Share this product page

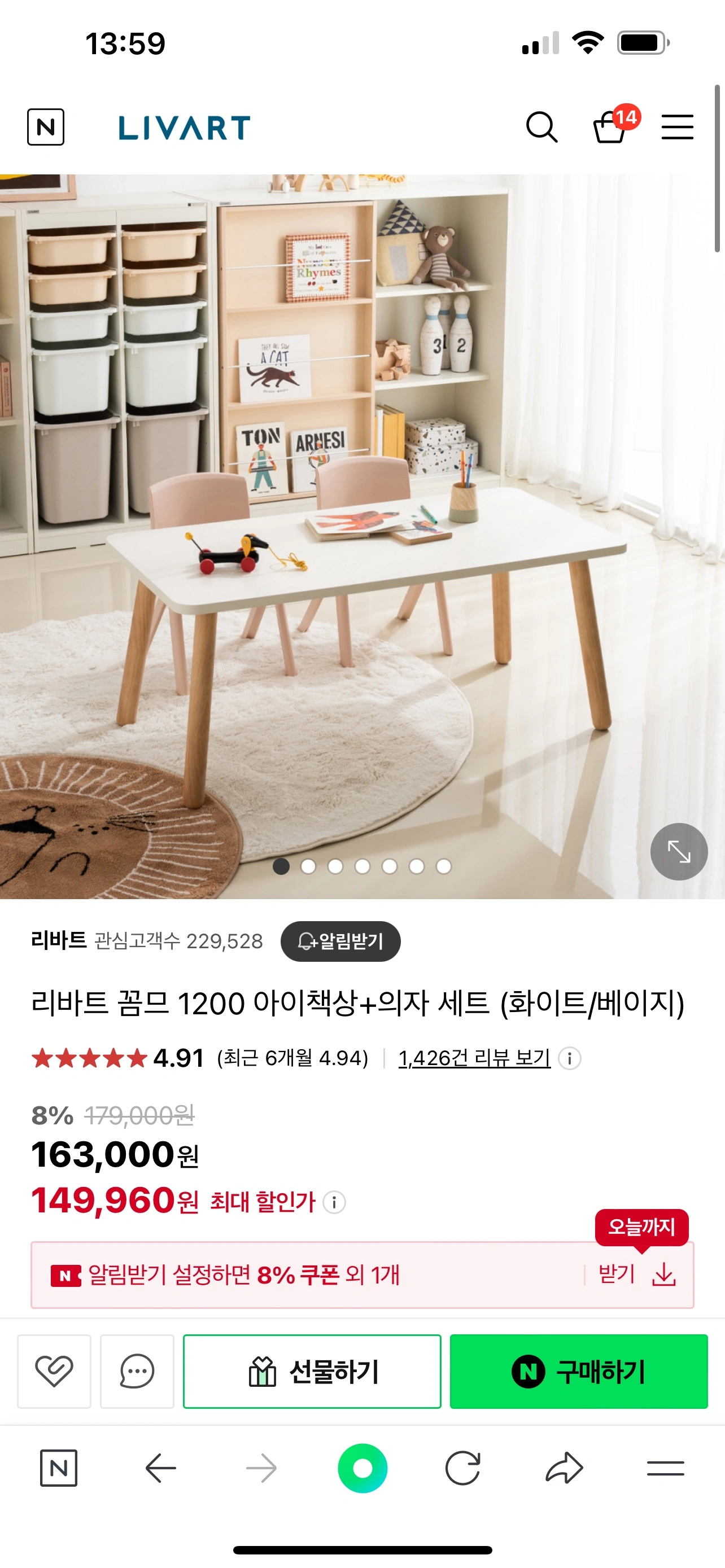564,1468
